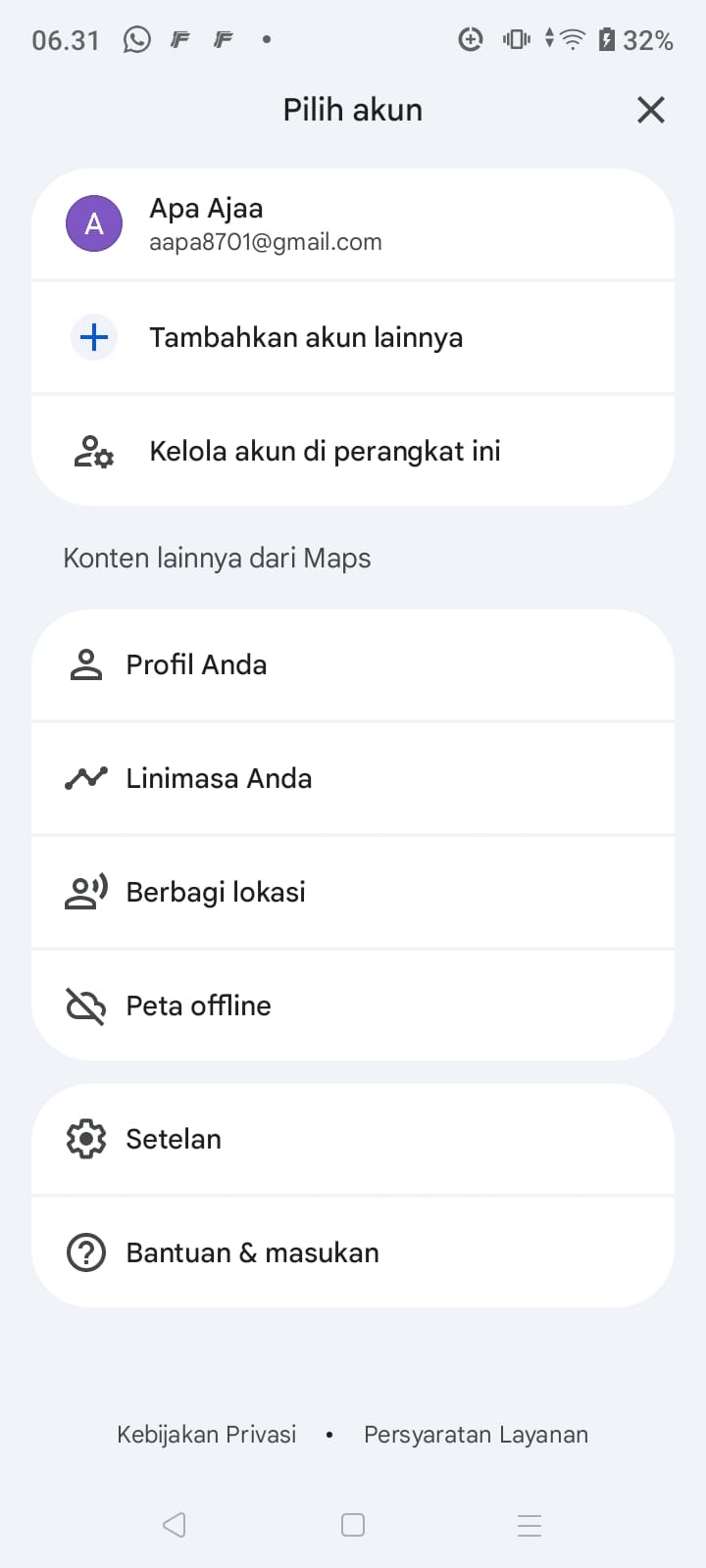Open Peta offline
The width and height of the screenshot is (706, 1568).
tap(353, 1006)
